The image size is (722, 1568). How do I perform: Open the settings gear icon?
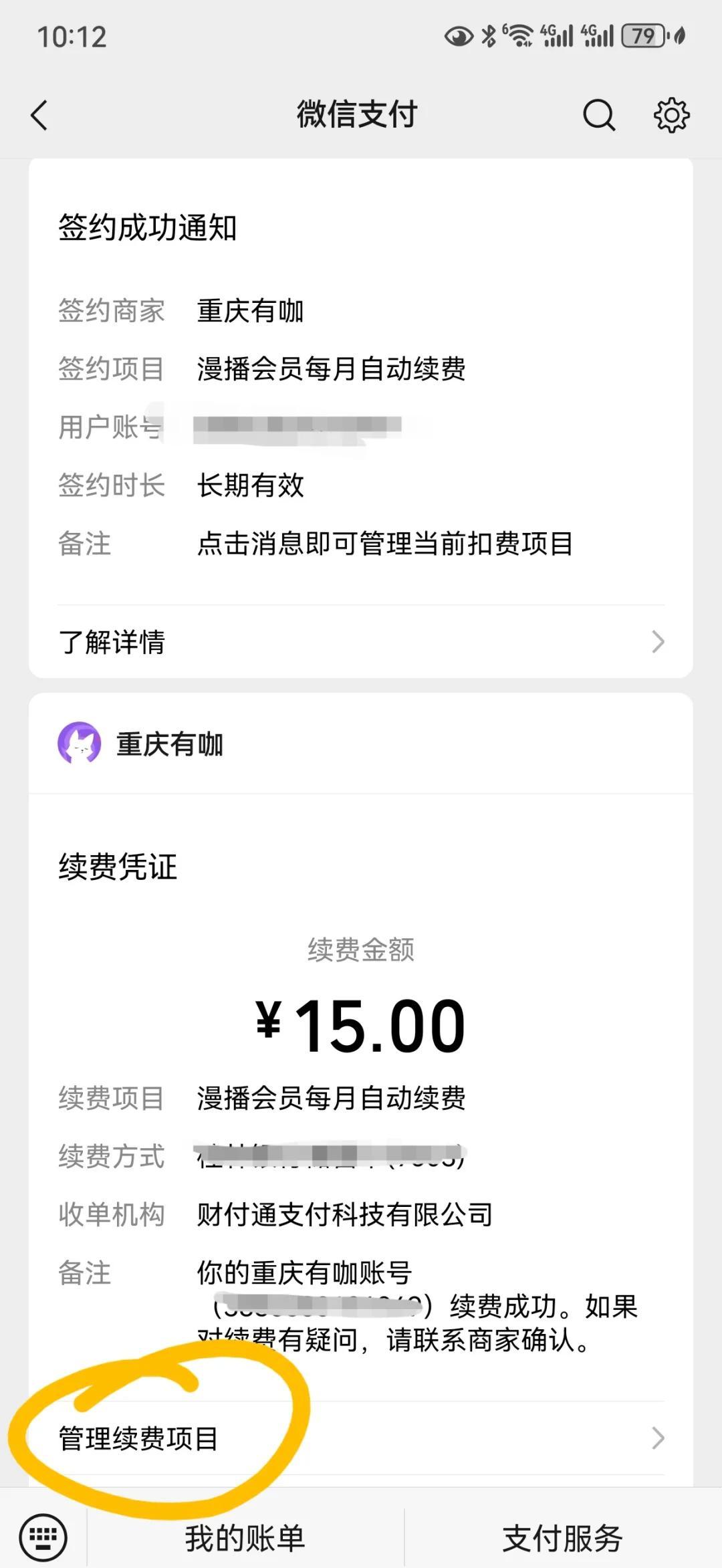tap(671, 115)
